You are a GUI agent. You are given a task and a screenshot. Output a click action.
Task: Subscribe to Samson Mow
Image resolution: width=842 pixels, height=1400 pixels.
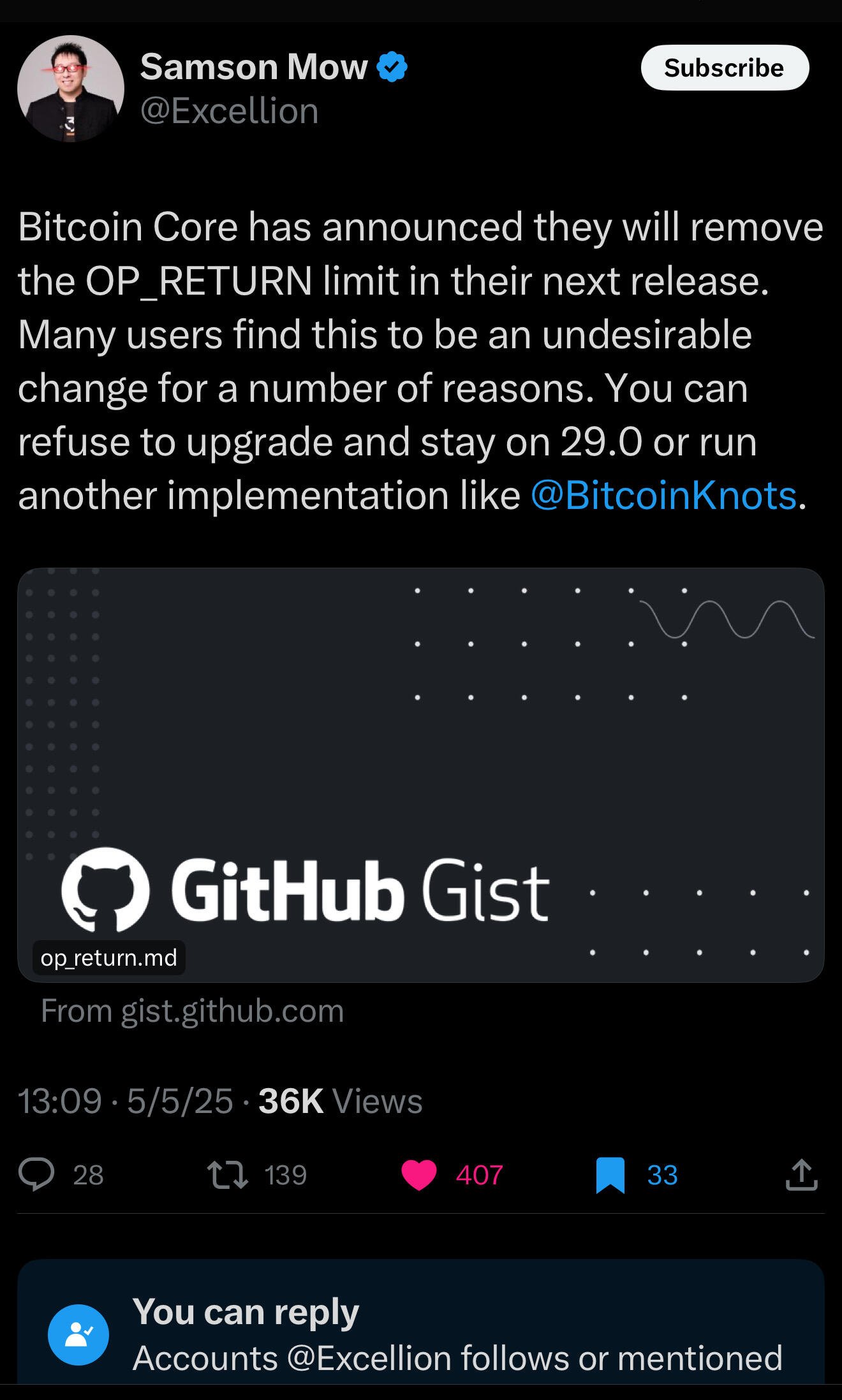click(725, 68)
